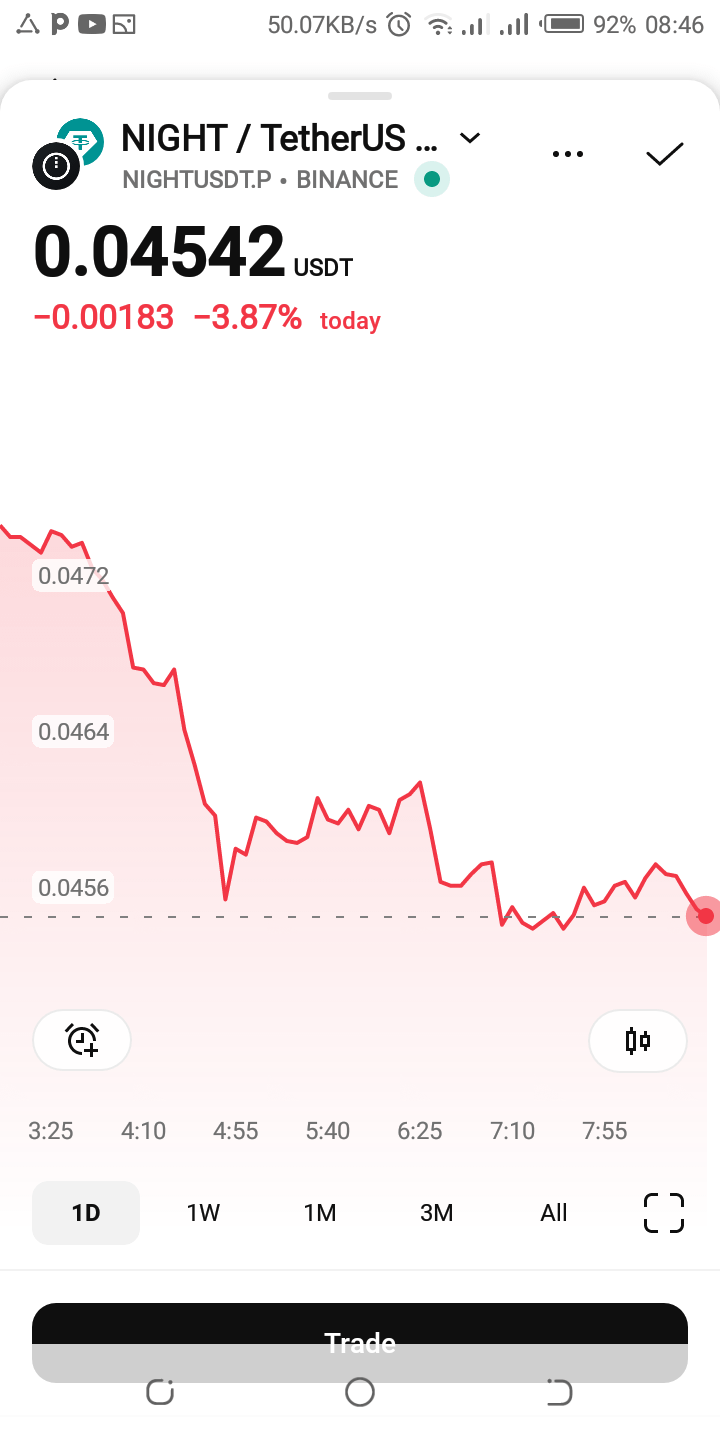The width and height of the screenshot is (720, 1440).
Task: Show the All time range
Action: pyautogui.click(x=554, y=1213)
